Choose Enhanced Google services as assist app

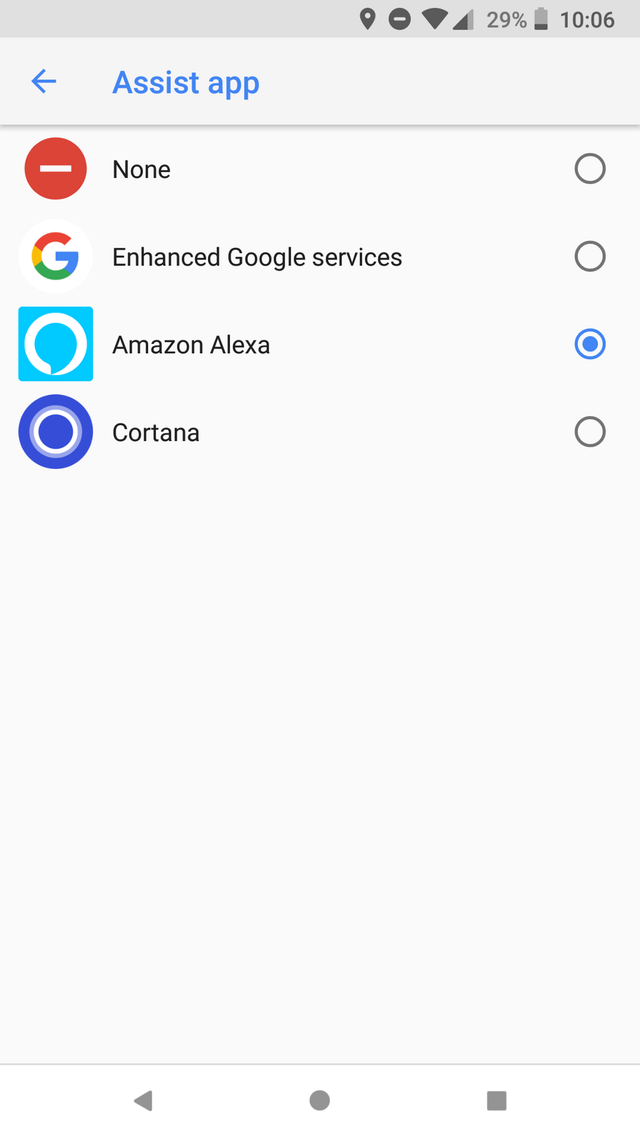(x=589, y=257)
